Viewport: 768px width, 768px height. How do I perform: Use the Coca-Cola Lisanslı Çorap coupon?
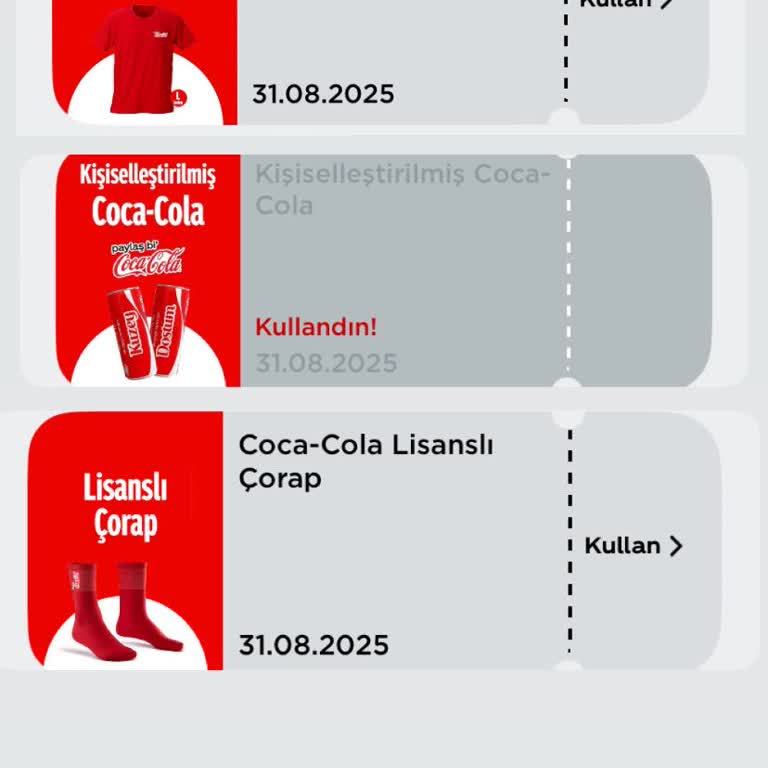point(634,546)
